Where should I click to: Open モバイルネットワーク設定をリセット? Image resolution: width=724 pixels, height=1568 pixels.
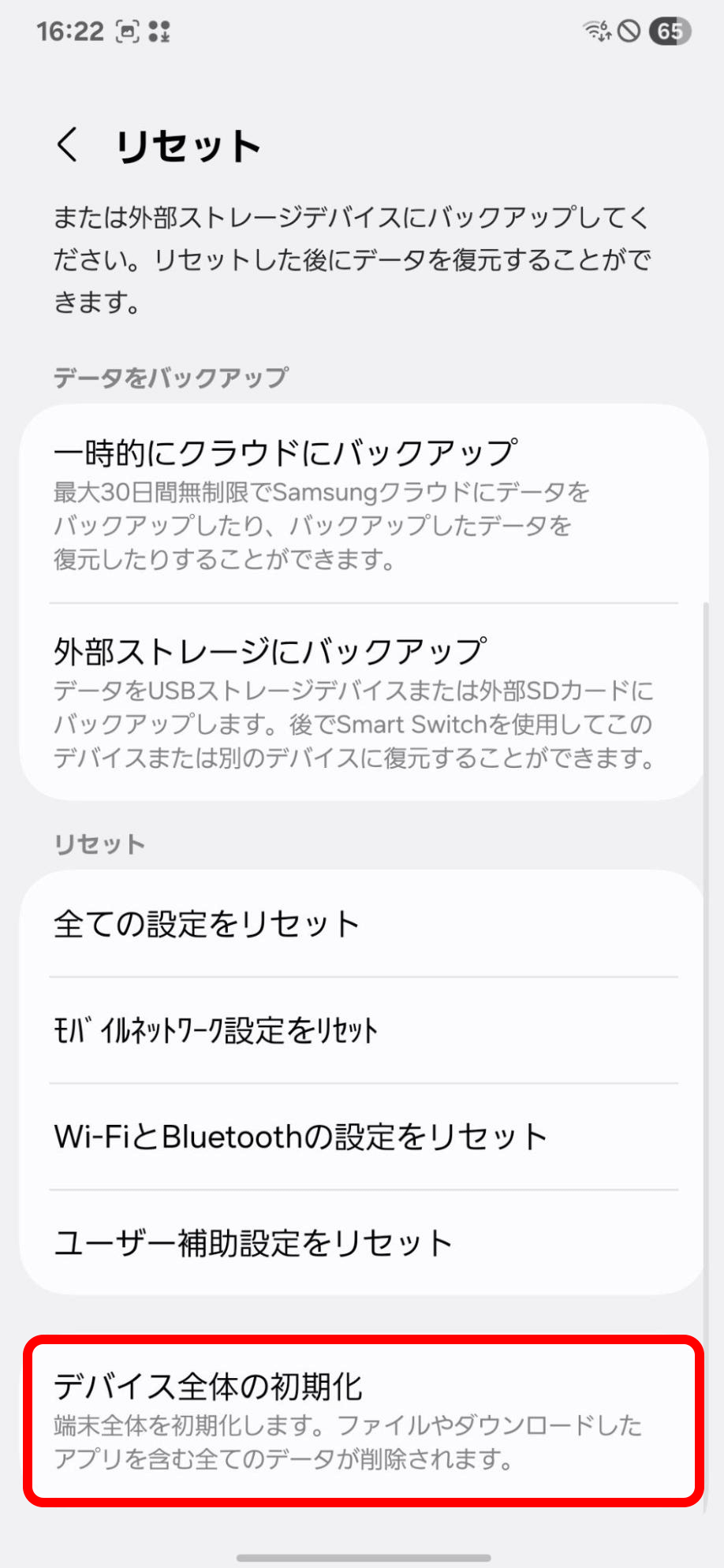pyautogui.click(x=363, y=1030)
